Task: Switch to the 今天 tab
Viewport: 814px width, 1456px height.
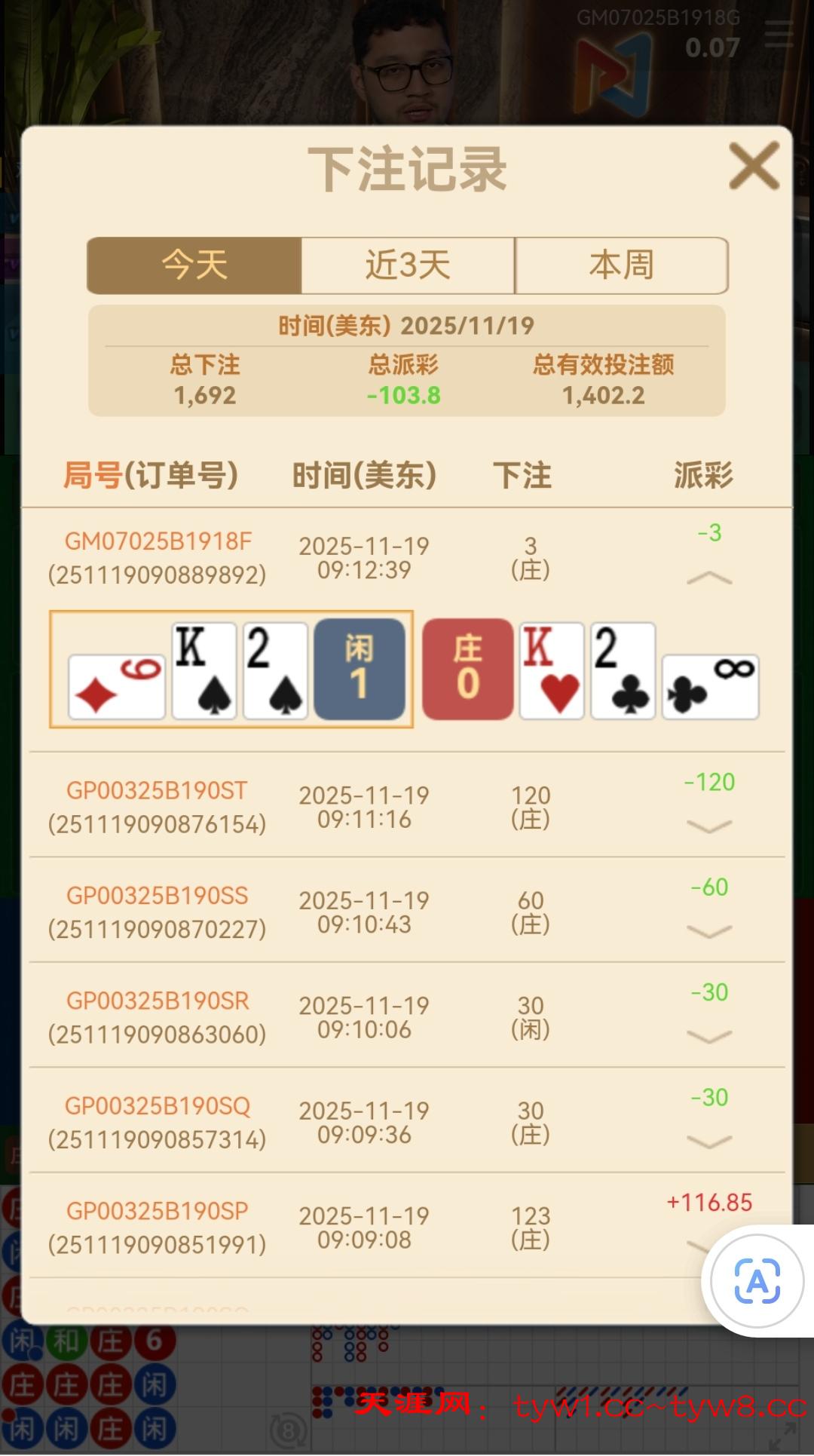Action: pyautogui.click(x=194, y=265)
